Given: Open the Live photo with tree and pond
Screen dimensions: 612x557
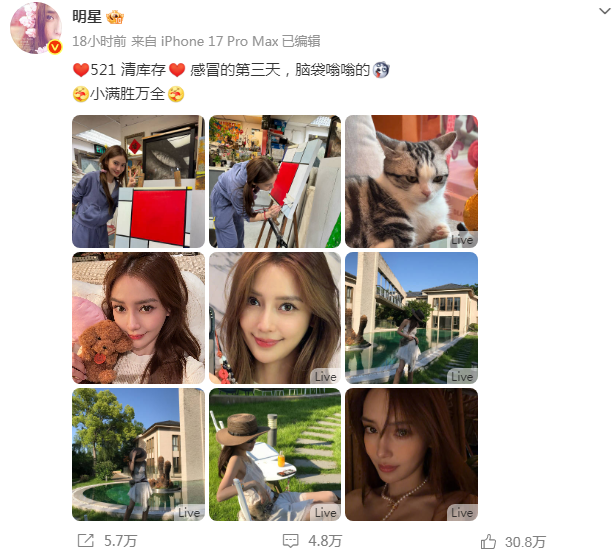Looking at the screenshot, I should (138, 454).
